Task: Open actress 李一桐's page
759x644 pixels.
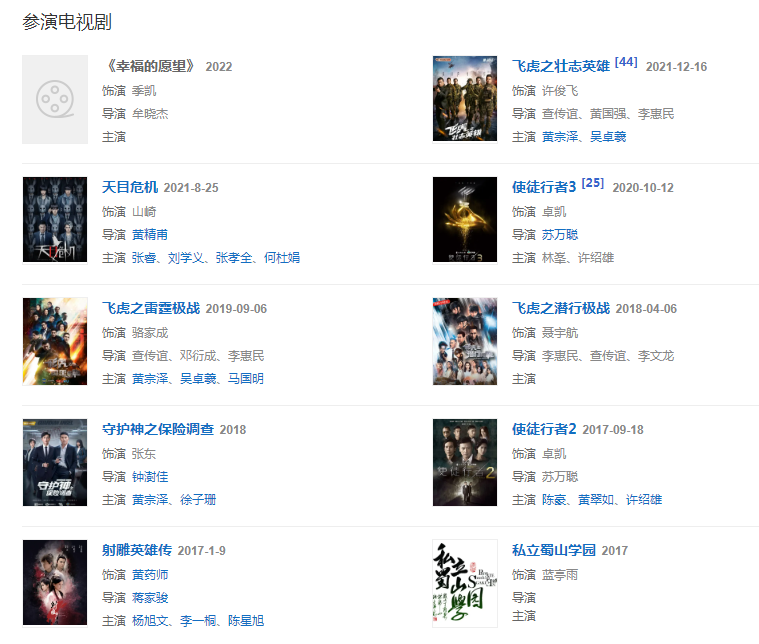Action: [x=198, y=620]
